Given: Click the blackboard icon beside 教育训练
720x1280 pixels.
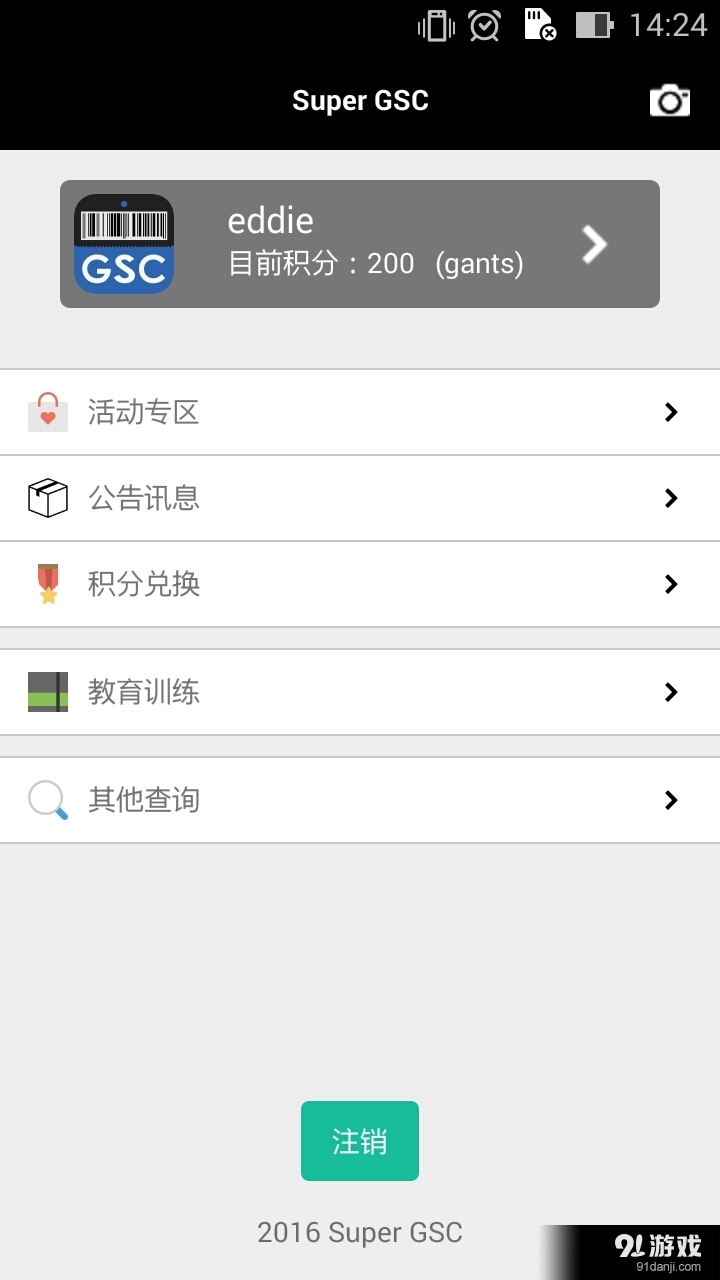Looking at the screenshot, I should [47, 692].
